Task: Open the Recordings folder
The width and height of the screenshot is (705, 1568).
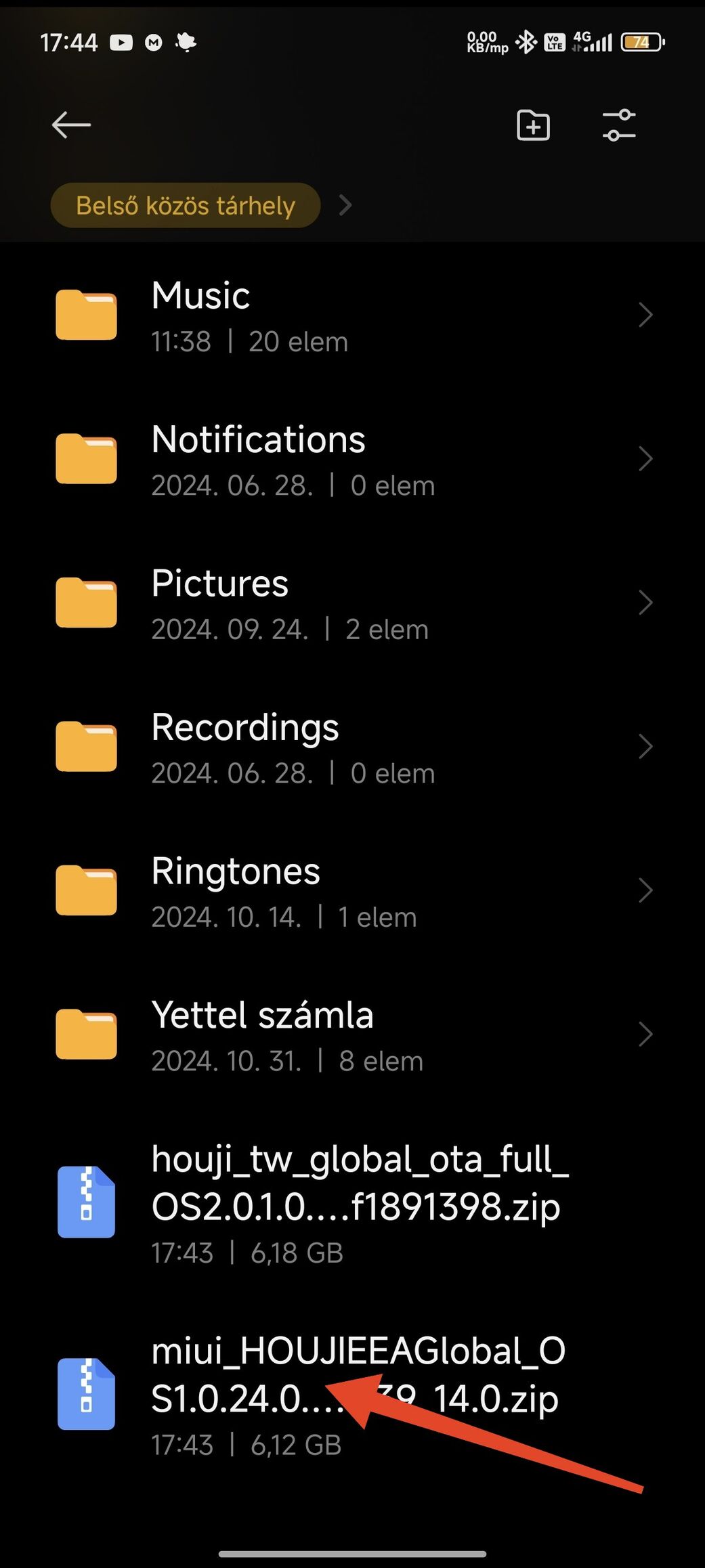Action: coord(352,747)
